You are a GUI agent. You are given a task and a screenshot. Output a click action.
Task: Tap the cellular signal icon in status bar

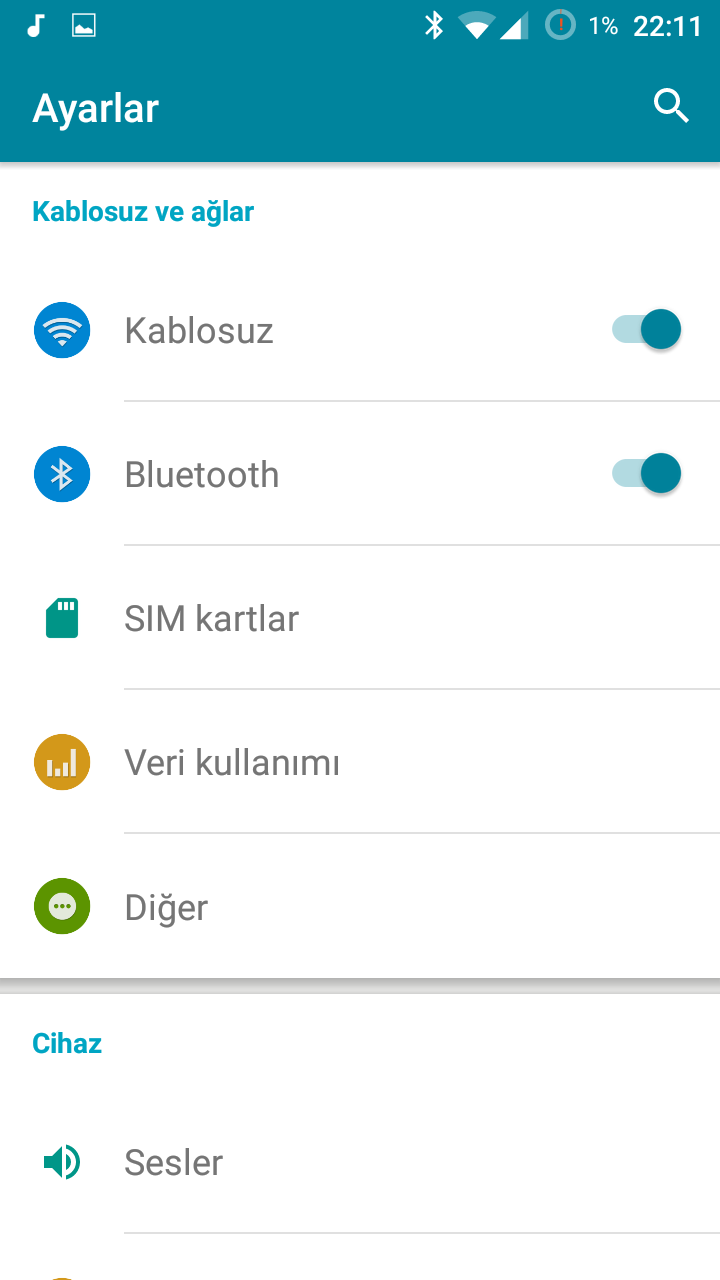[512, 26]
